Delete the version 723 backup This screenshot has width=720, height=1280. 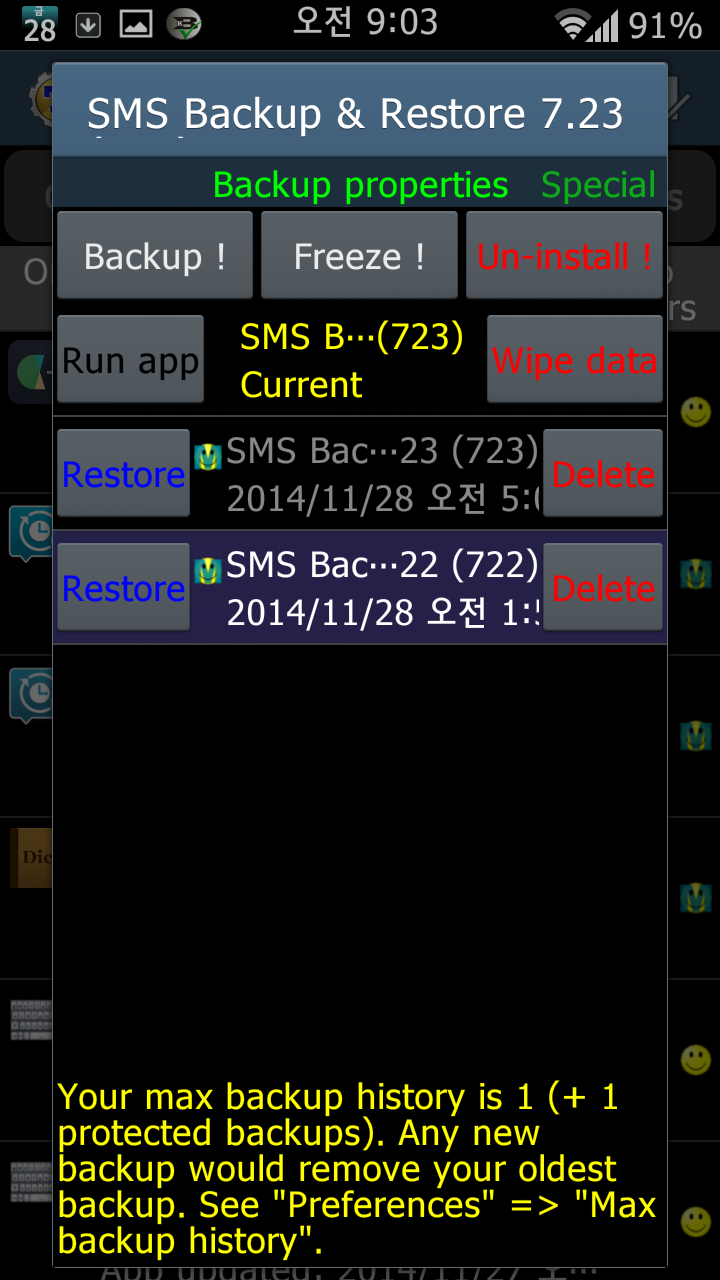[602, 474]
